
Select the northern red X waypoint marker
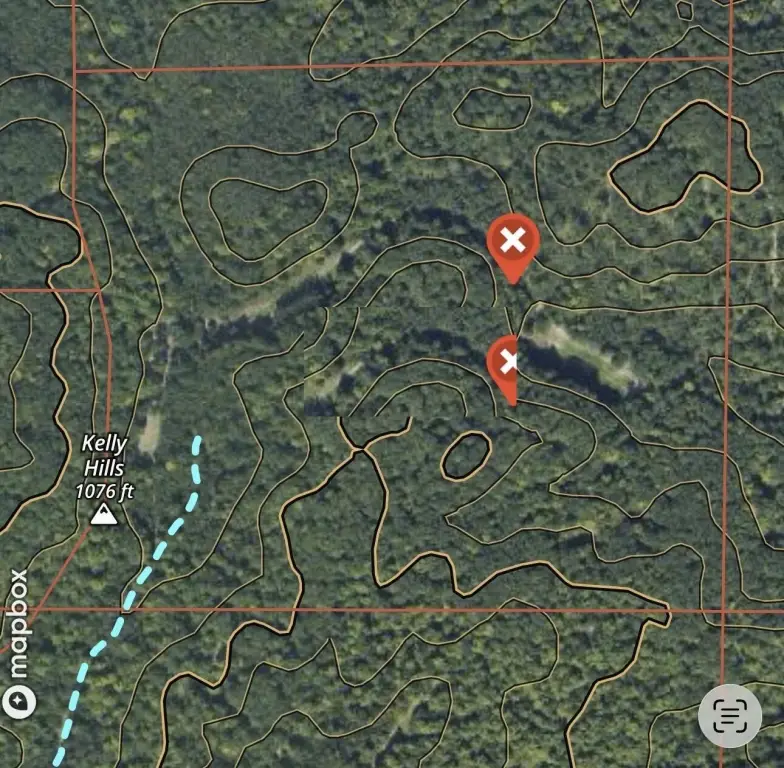[x=513, y=242]
